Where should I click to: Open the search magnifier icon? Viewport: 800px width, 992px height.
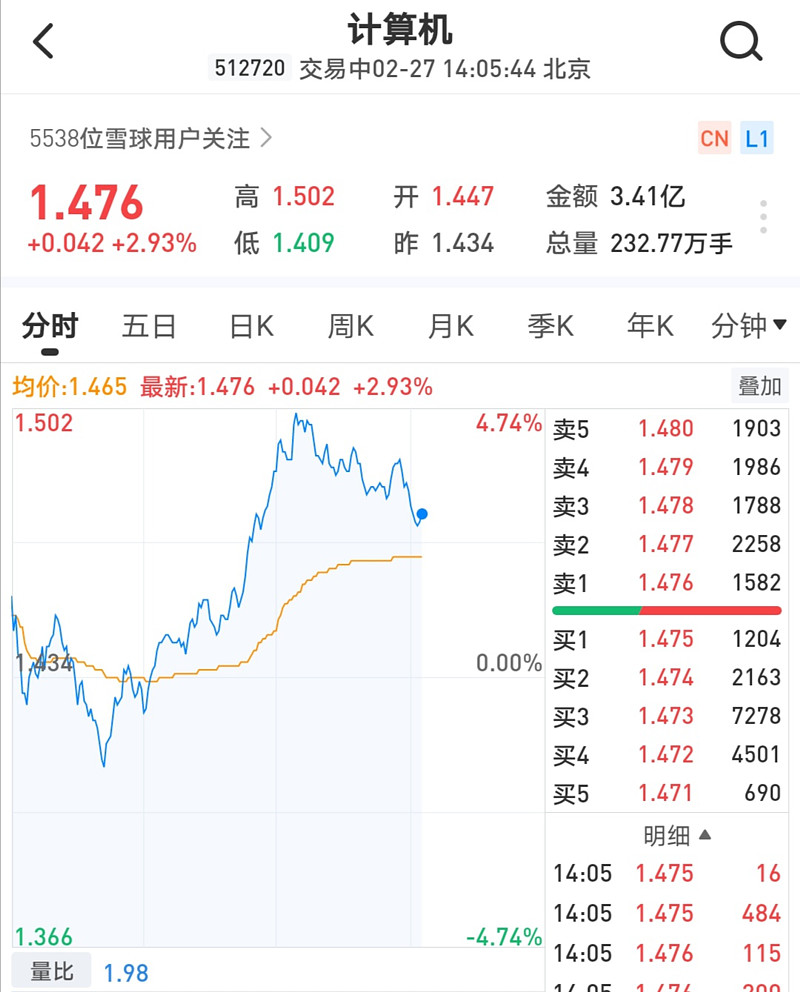(740, 41)
